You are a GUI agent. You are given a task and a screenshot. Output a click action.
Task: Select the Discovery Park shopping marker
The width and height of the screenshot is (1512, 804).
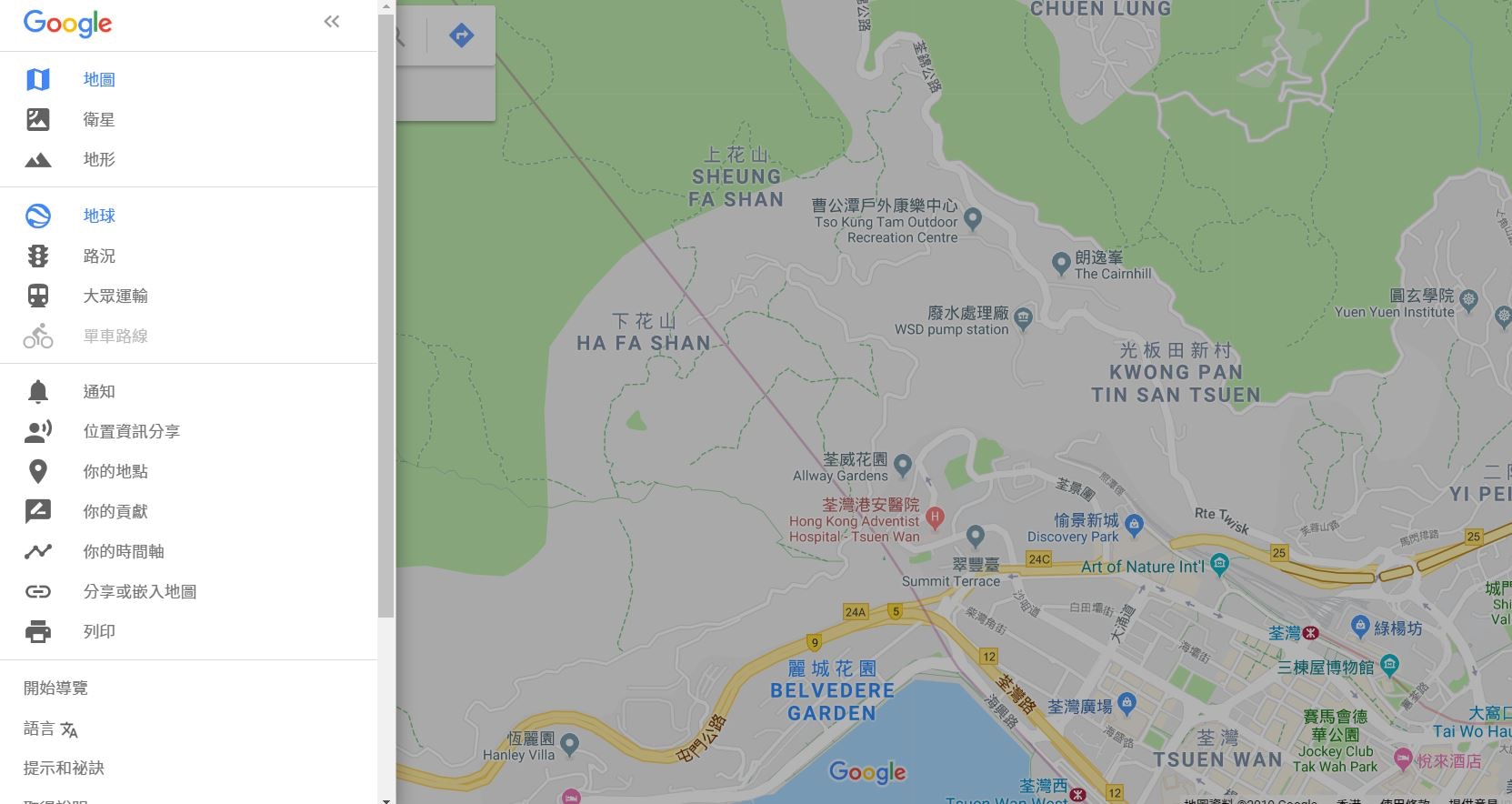tap(1134, 523)
